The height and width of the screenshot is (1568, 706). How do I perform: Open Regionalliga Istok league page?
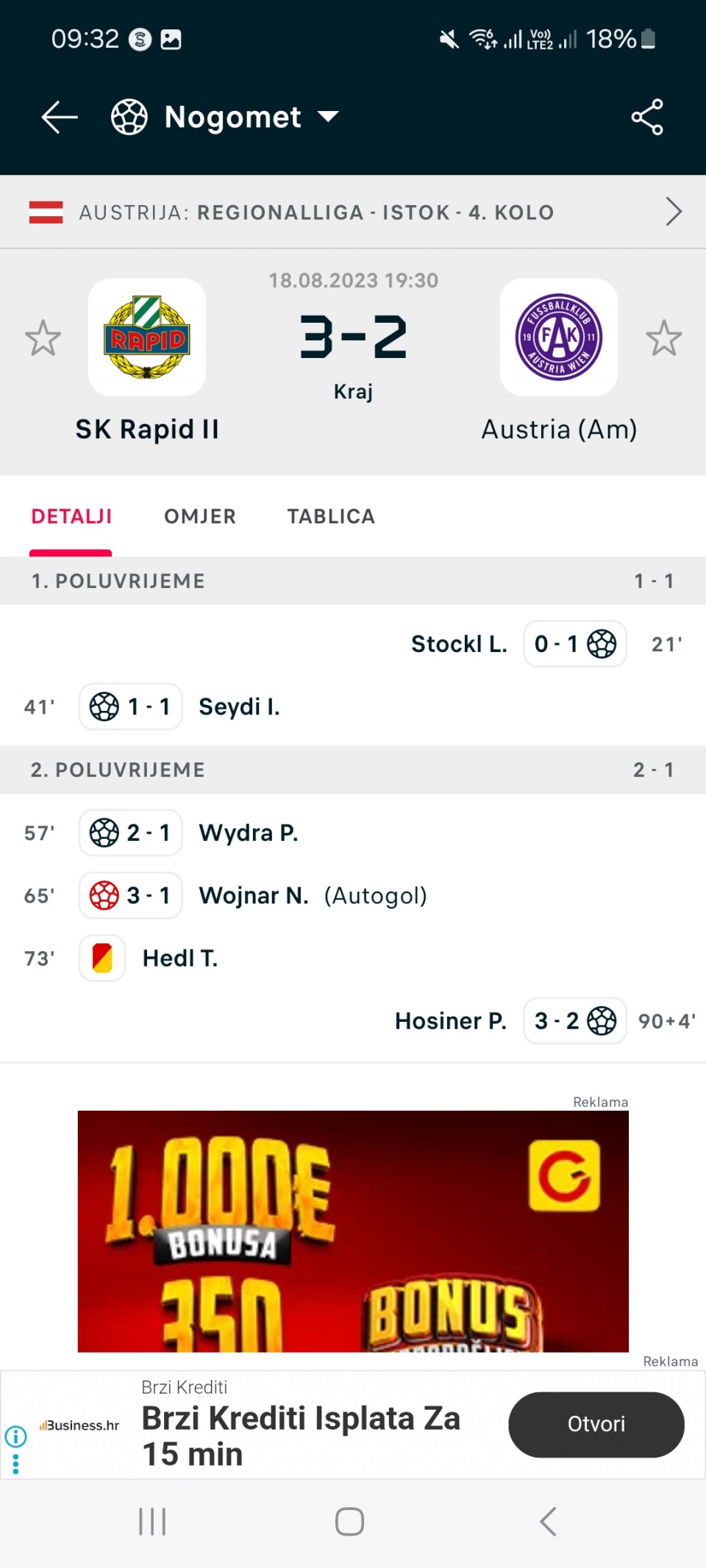(353, 212)
